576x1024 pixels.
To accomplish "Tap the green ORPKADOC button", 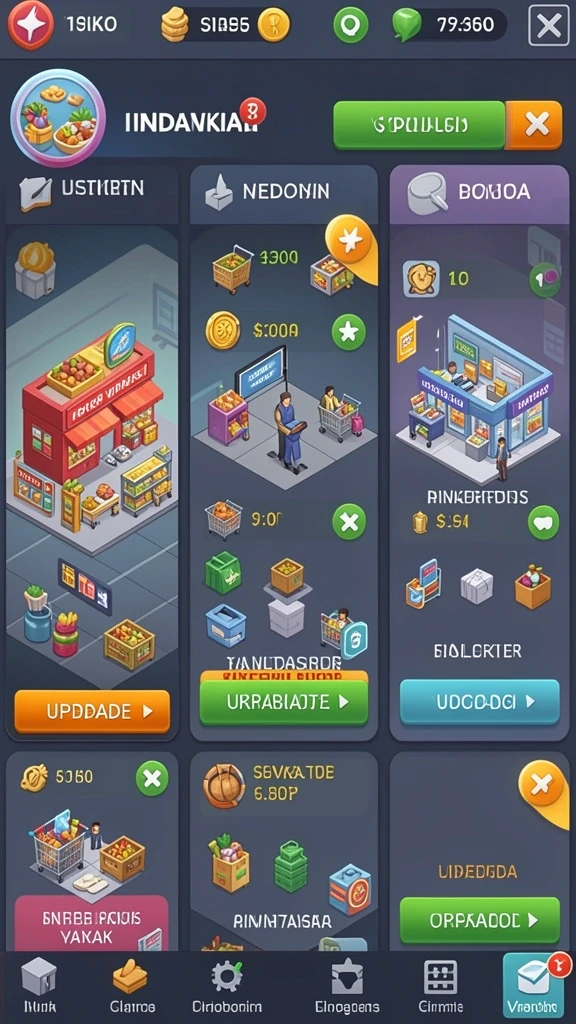I will [479, 920].
